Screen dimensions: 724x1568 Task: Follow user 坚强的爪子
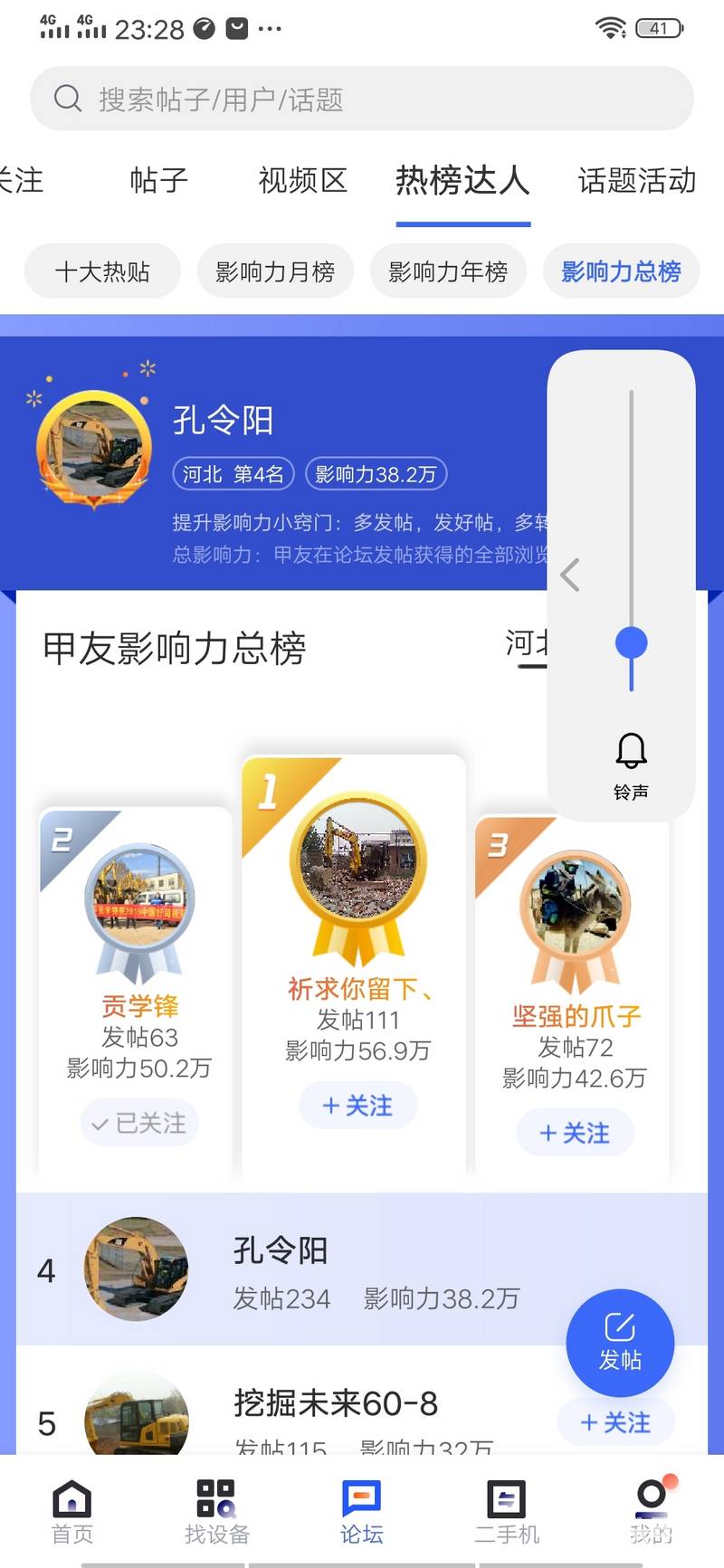click(x=575, y=1133)
